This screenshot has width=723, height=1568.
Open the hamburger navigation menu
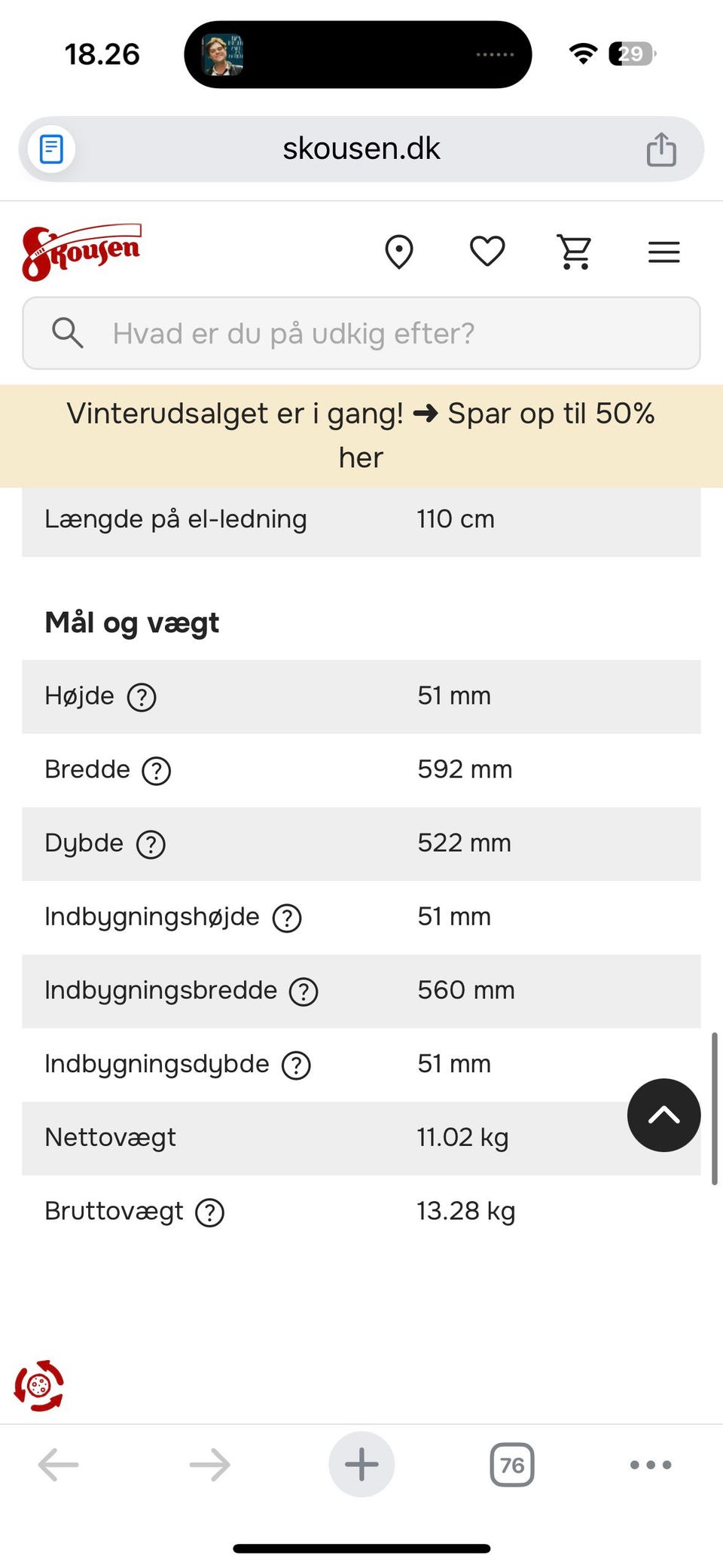(664, 252)
